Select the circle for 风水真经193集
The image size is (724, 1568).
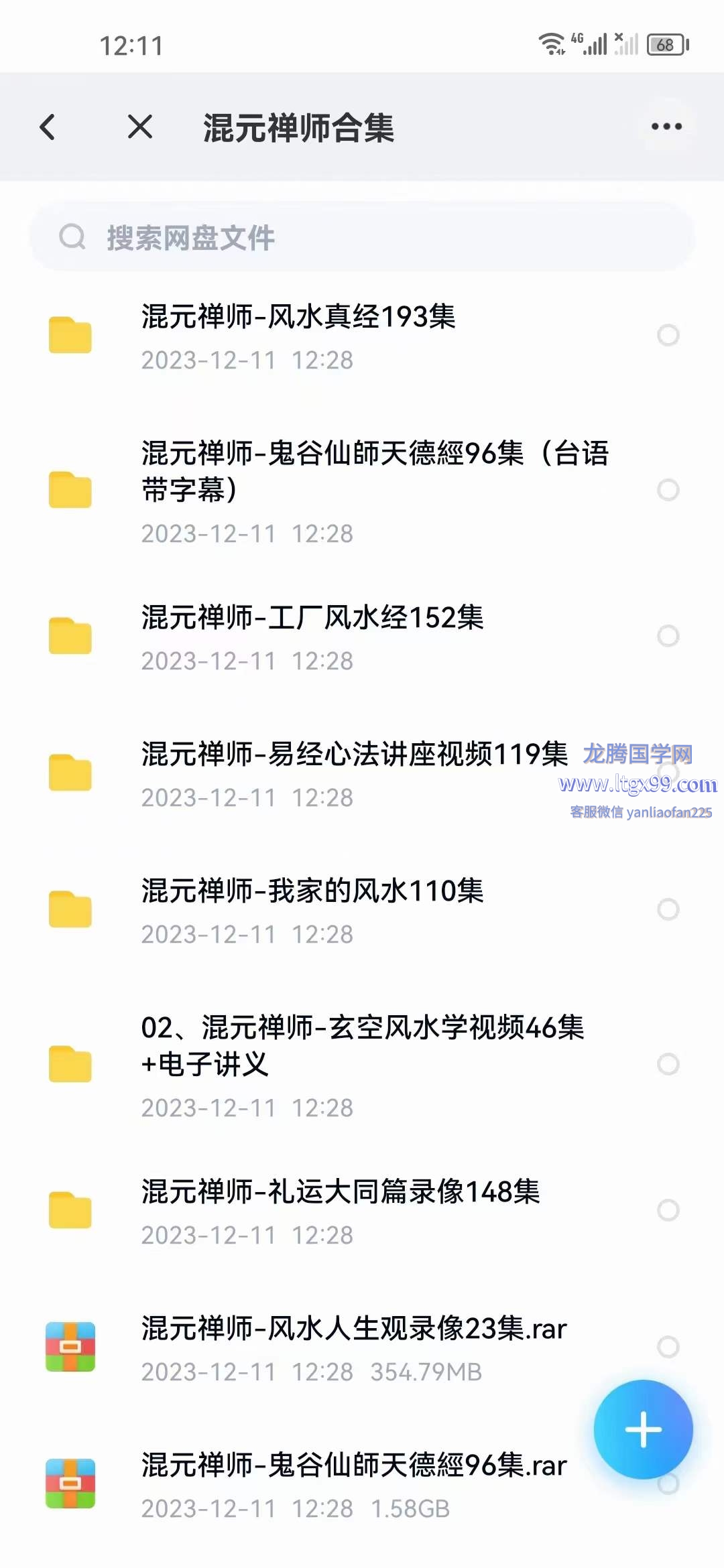668,335
